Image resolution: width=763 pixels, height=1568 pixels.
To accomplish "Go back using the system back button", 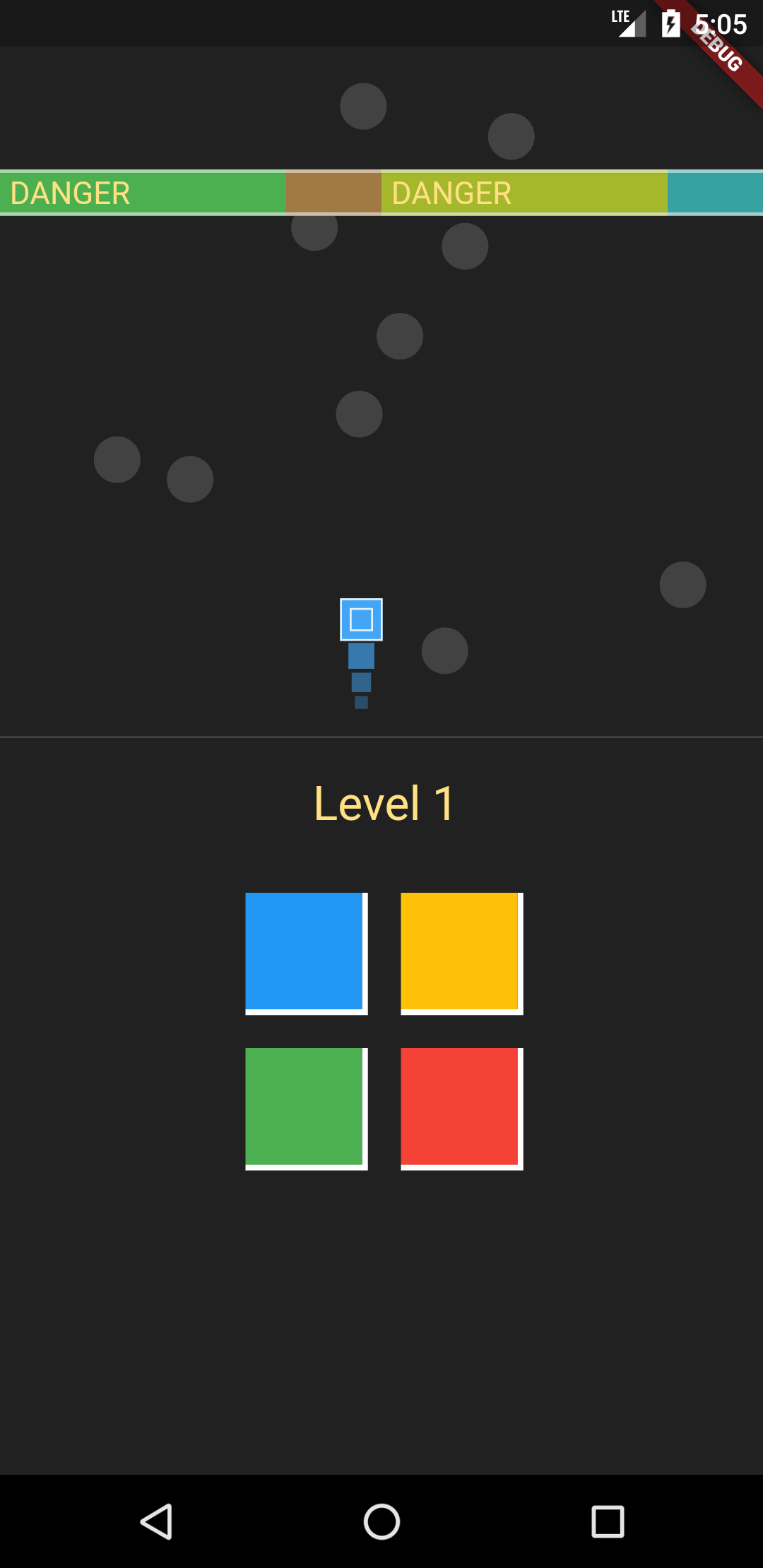I will 156,1521.
